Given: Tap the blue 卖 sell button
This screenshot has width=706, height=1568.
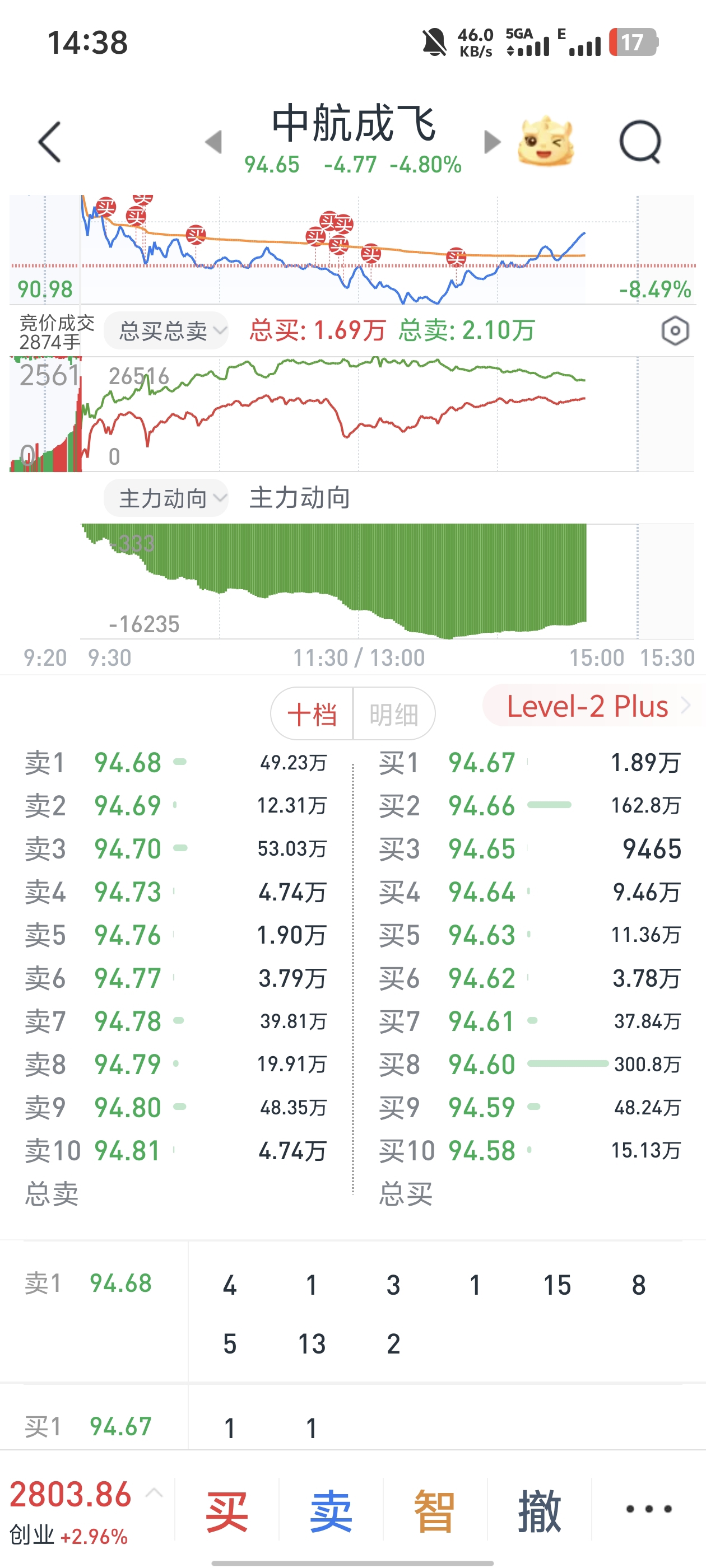Looking at the screenshot, I should (331, 1510).
